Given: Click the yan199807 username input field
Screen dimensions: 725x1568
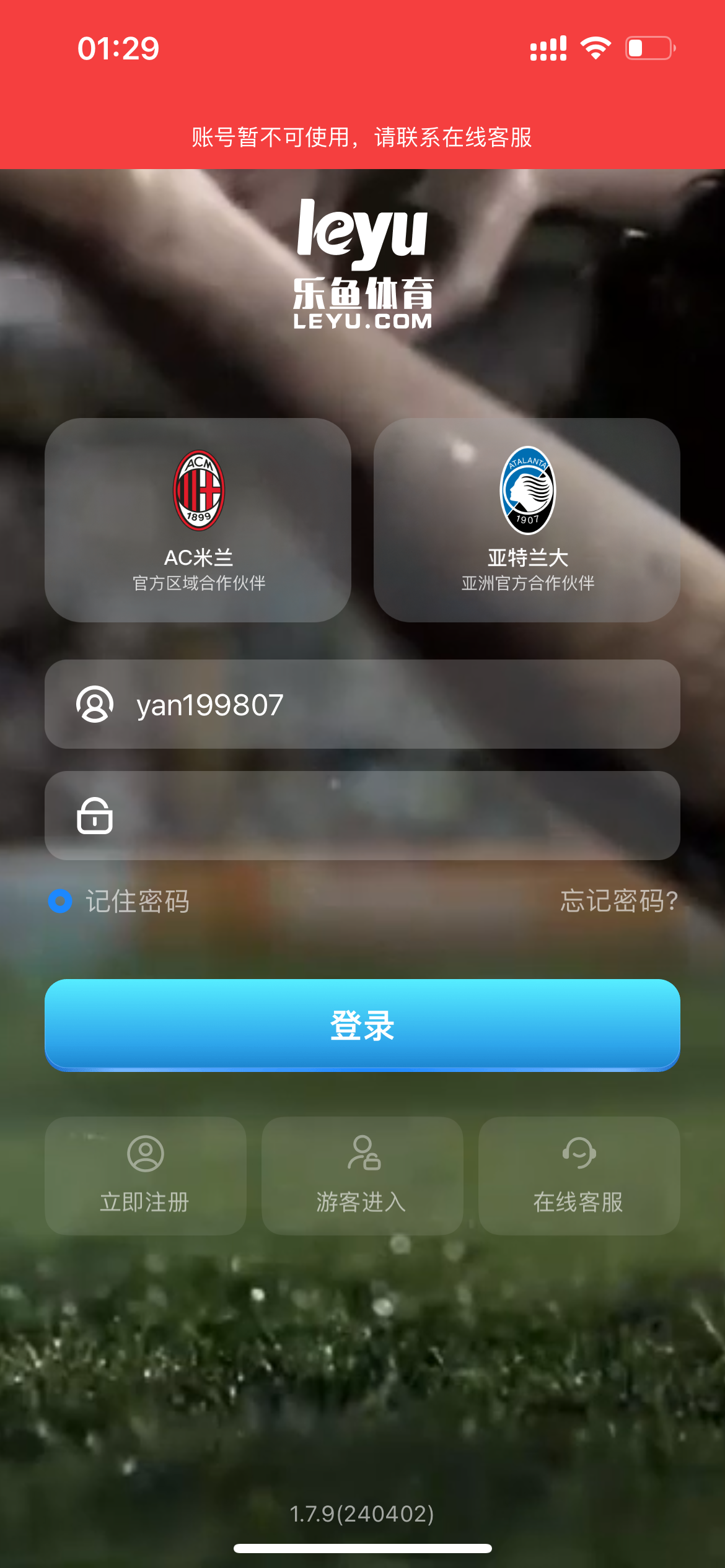Looking at the screenshot, I should click(x=362, y=705).
